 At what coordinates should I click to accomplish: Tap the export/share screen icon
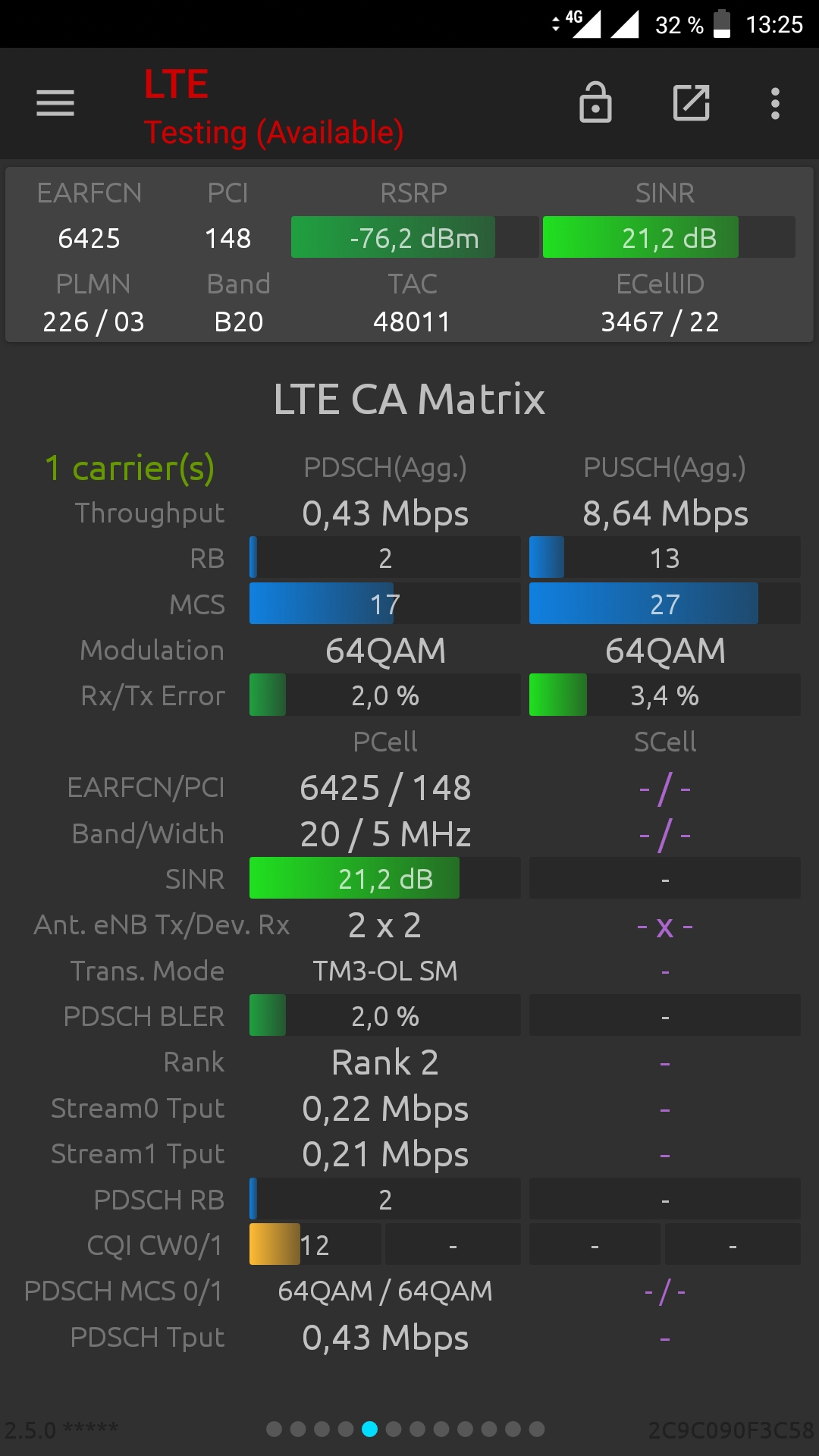pyautogui.click(x=692, y=102)
